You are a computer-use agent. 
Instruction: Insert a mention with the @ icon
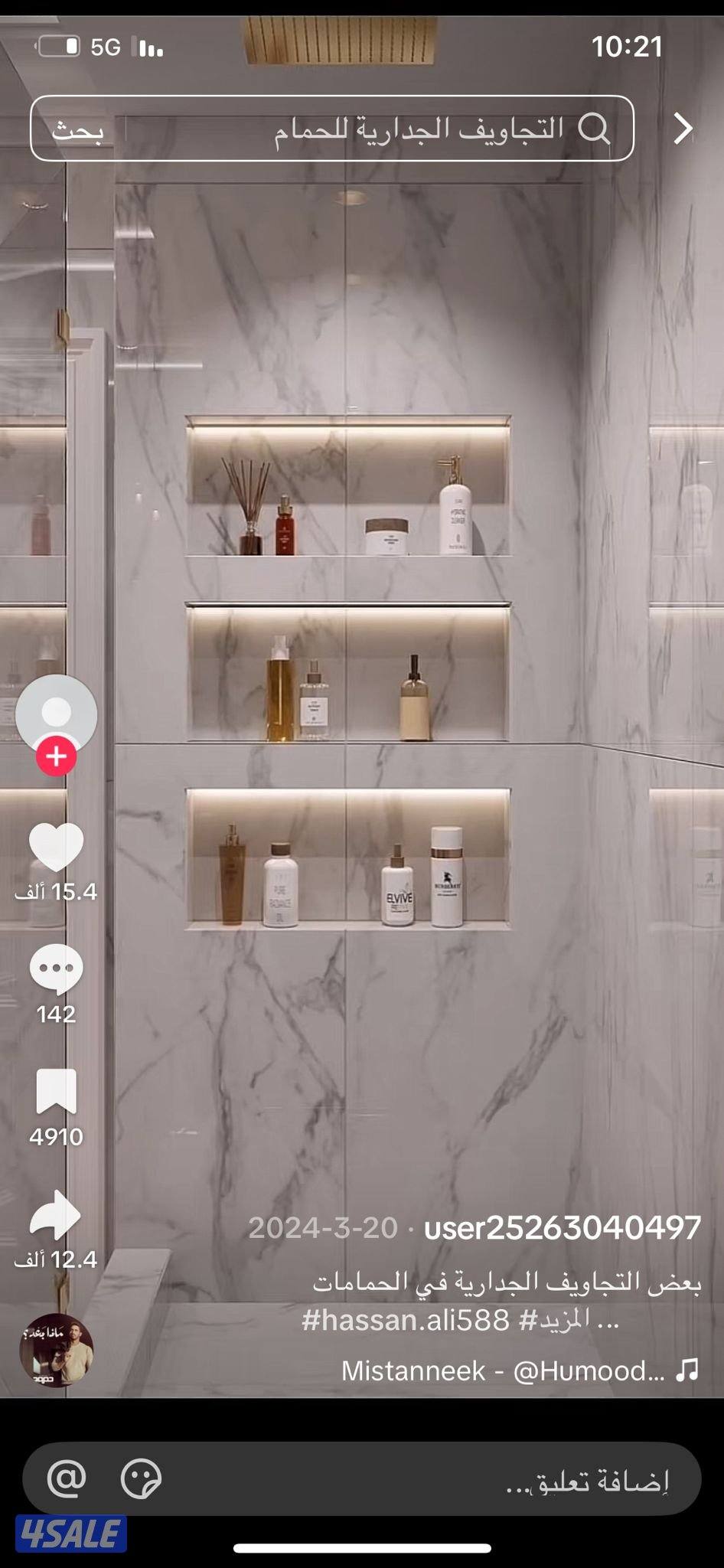pos(67,1478)
